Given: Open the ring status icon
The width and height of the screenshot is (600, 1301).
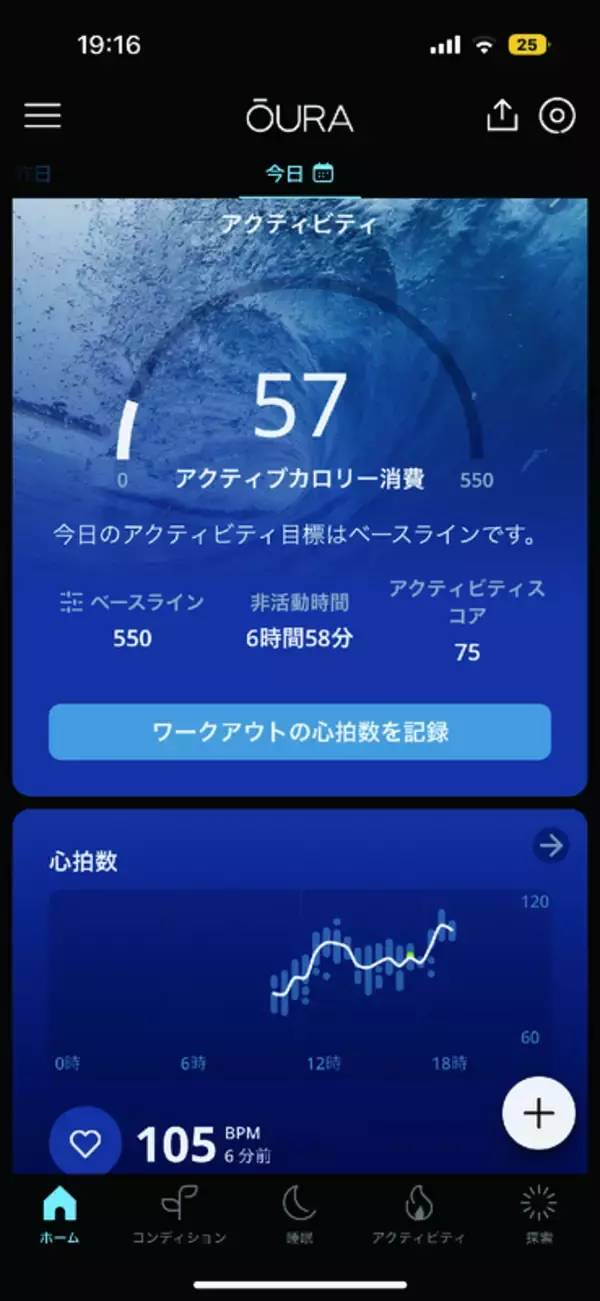Looking at the screenshot, I should click(x=557, y=116).
